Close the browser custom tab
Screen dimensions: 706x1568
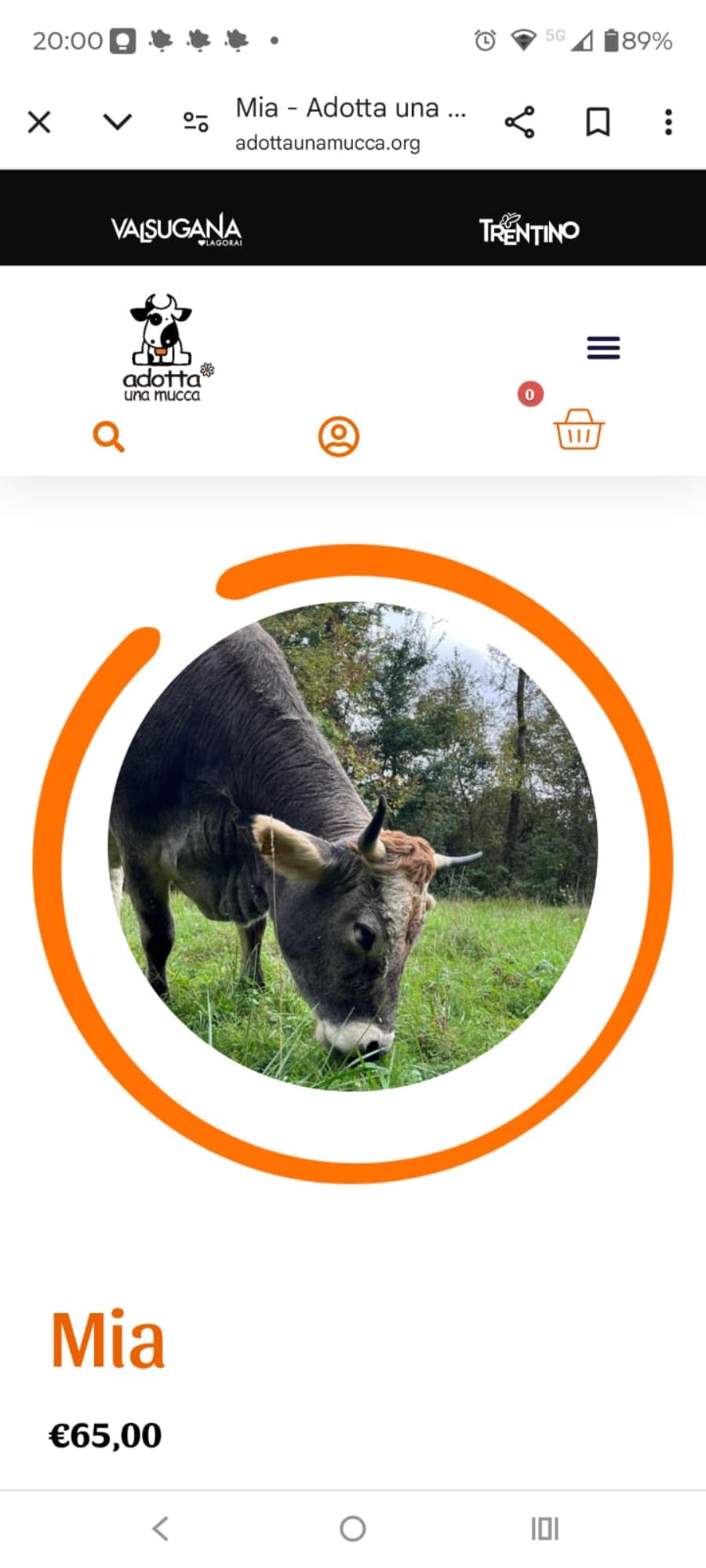39,122
